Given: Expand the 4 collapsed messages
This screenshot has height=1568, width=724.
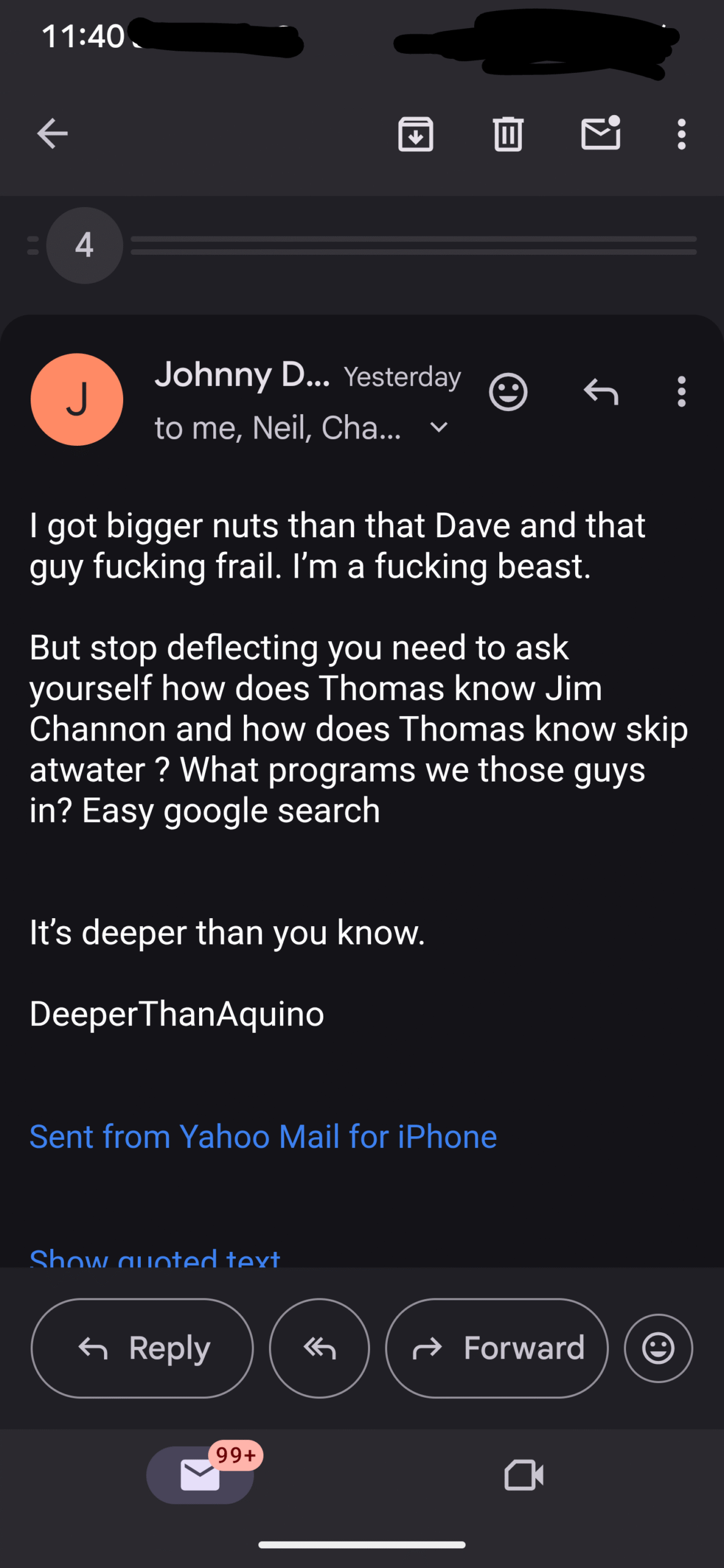Looking at the screenshot, I should tap(85, 245).
